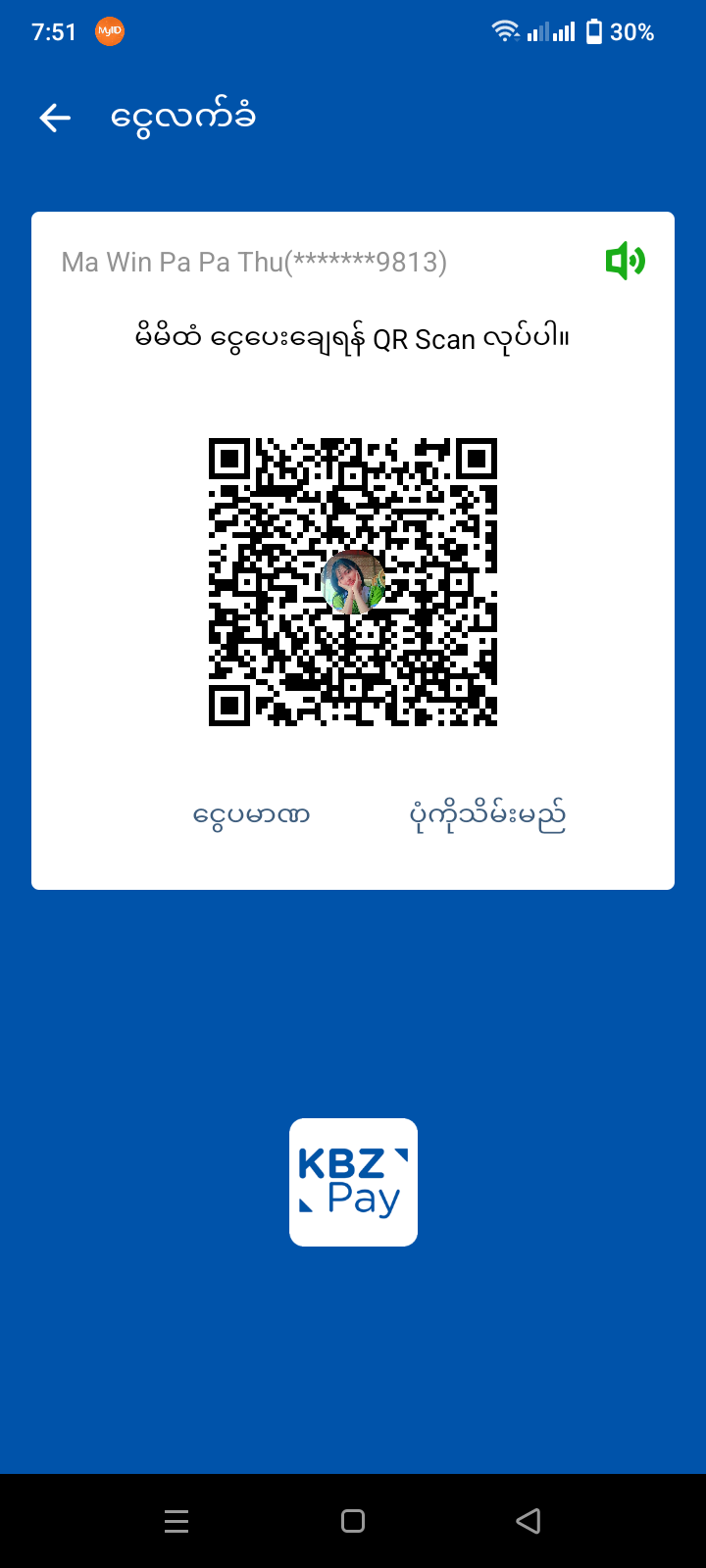Go back from the receive money screen

pyautogui.click(x=55, y=119)
